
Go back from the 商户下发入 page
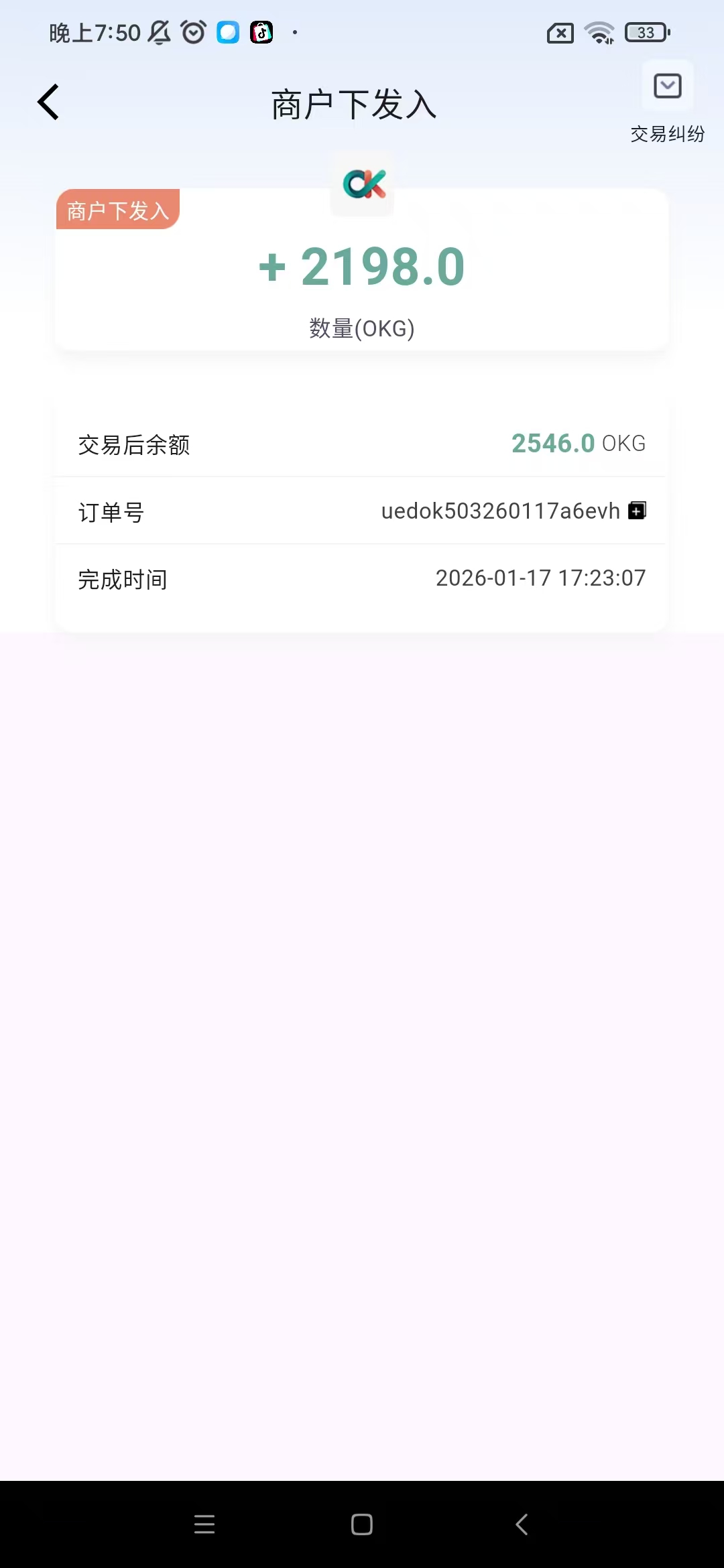[48, 103]
